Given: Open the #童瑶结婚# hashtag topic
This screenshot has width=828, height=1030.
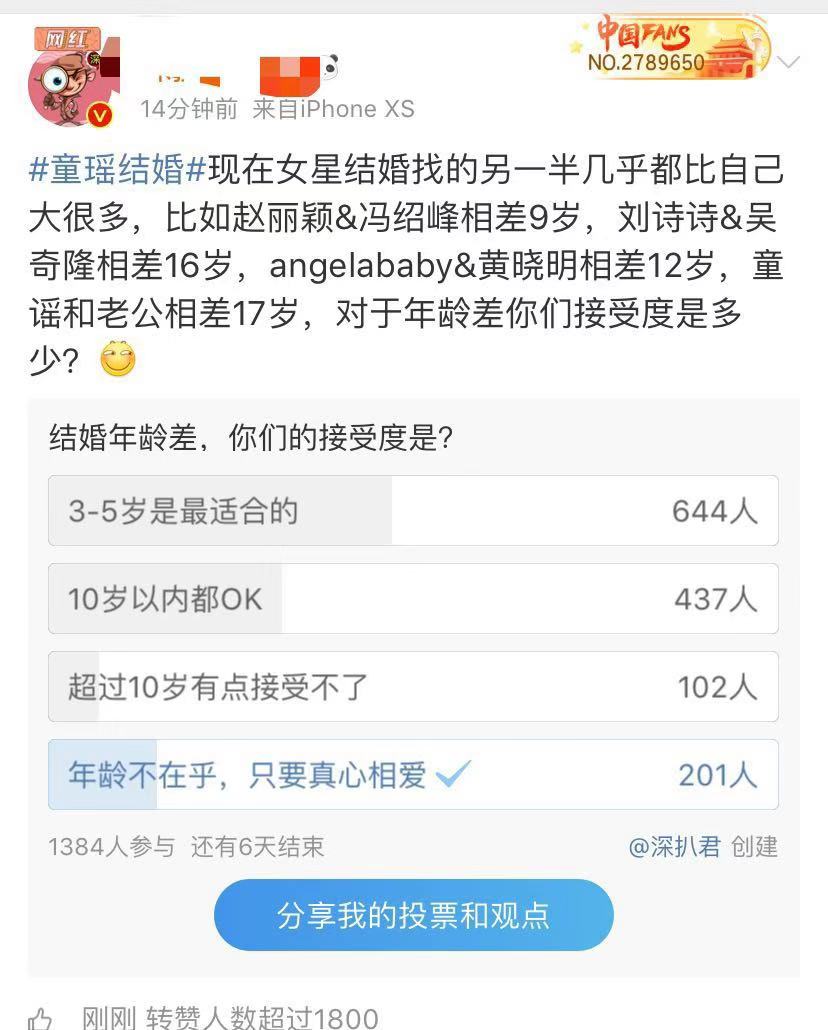Looking at the screenshot, I should [x=118, y=171].
